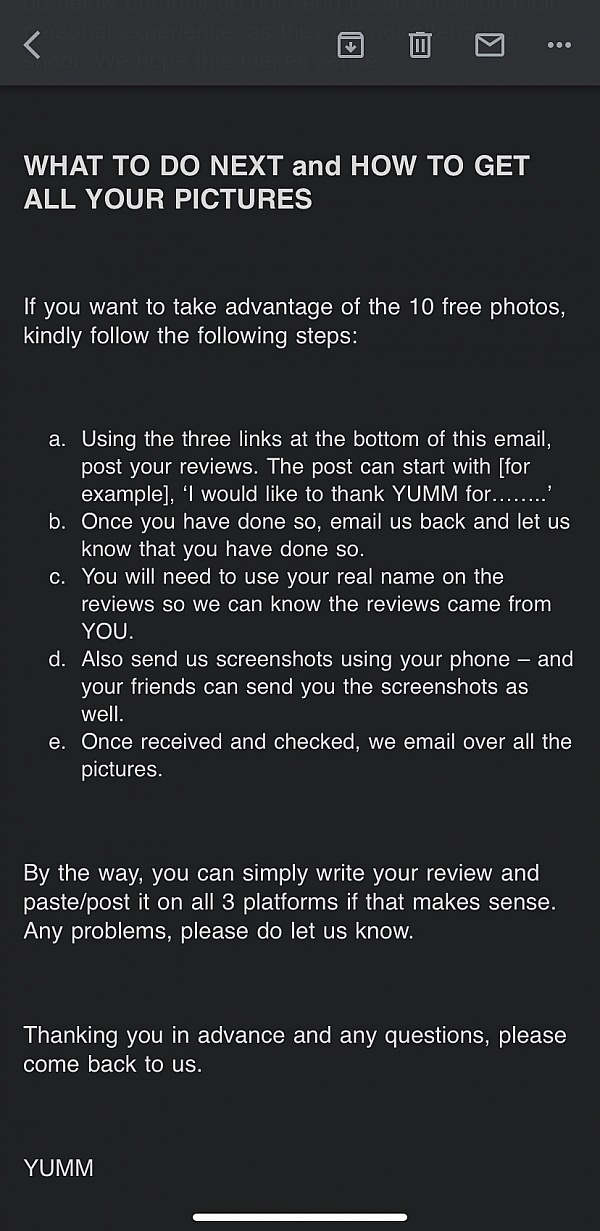Open the three-dot overflow menu

(559, 45)
